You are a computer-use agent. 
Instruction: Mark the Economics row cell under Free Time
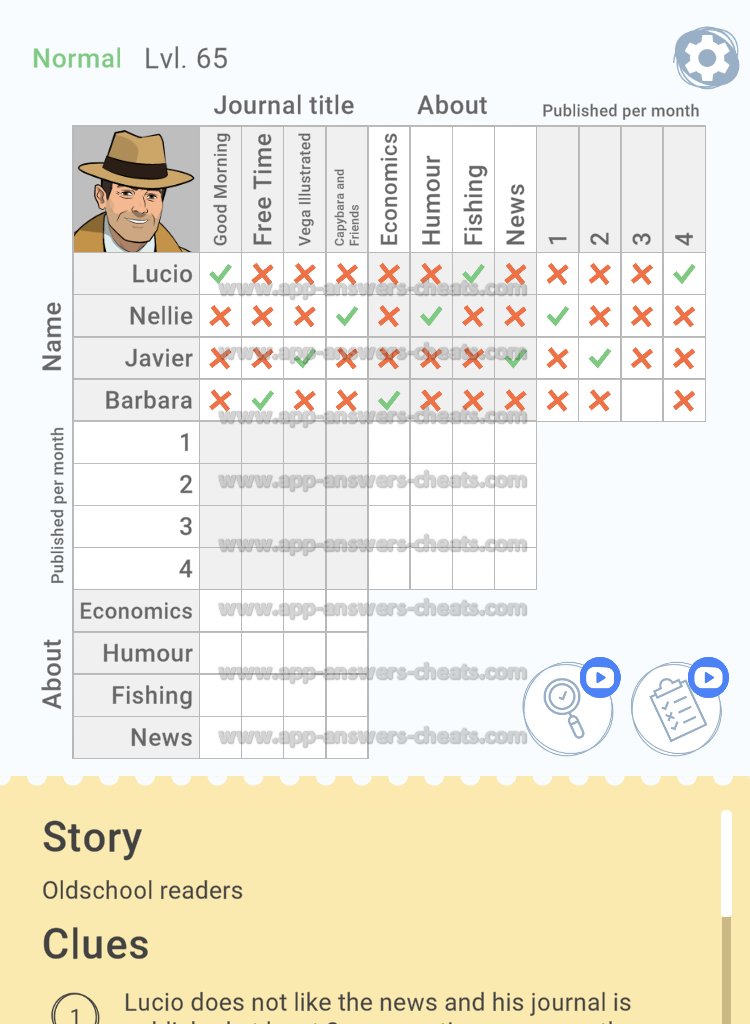263,610
